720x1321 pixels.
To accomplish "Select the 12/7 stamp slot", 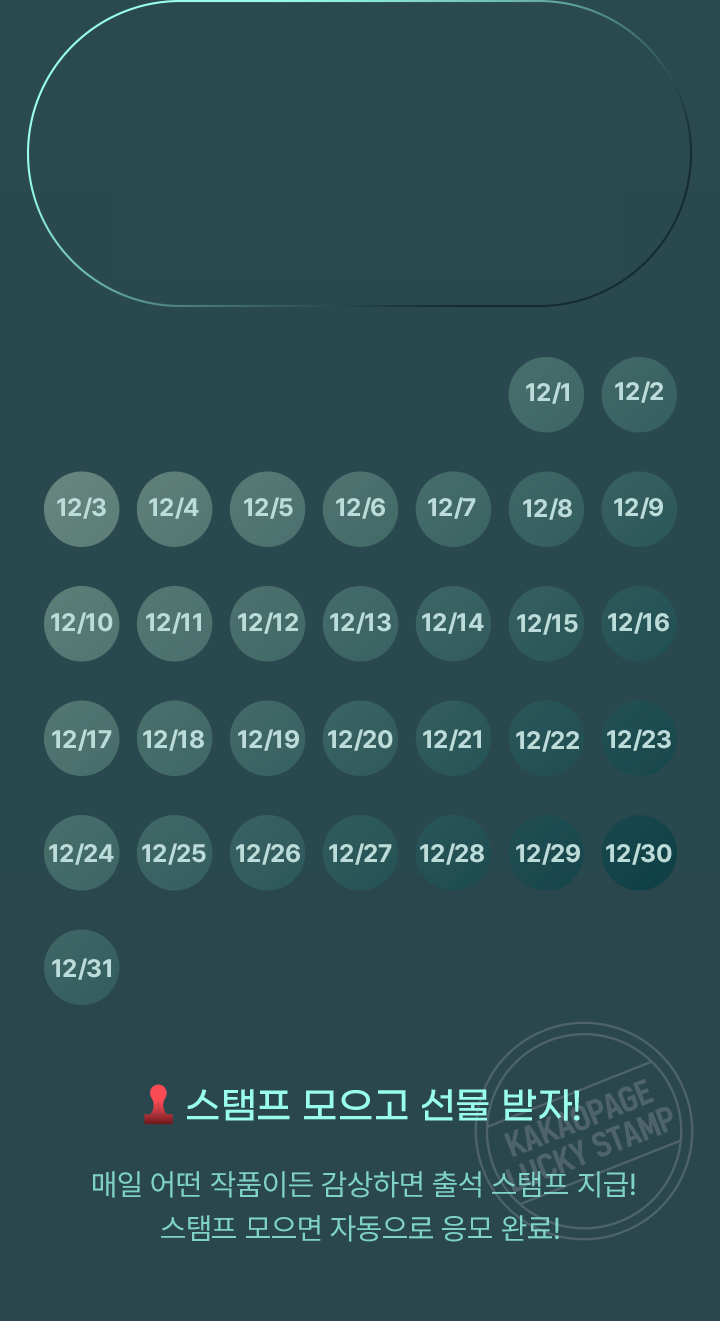I will (x=453, y=509).
